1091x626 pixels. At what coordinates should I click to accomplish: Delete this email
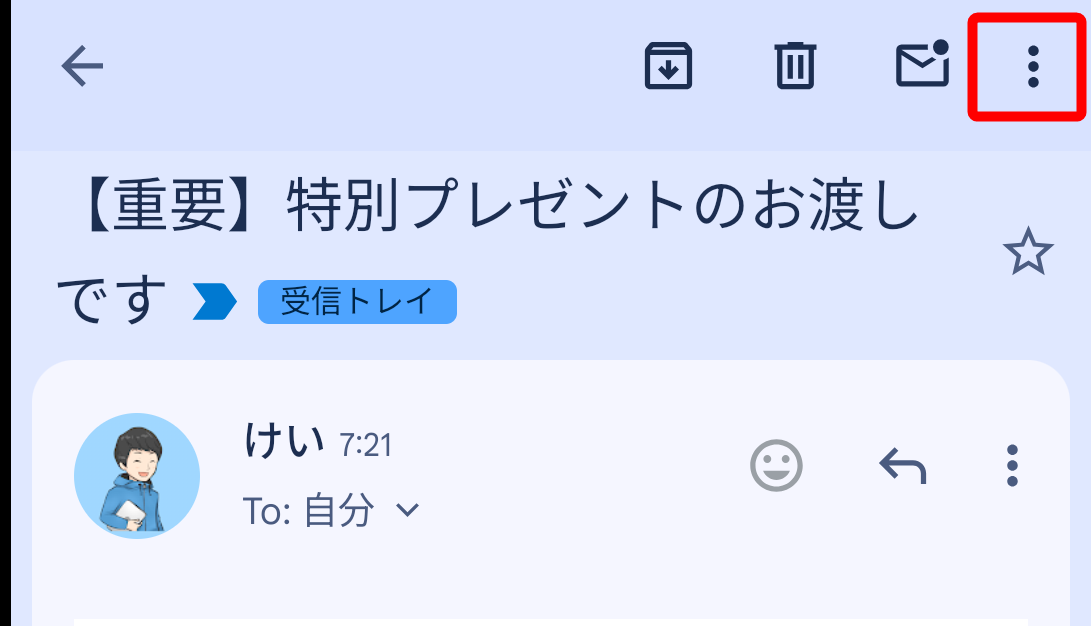(795, 67)
